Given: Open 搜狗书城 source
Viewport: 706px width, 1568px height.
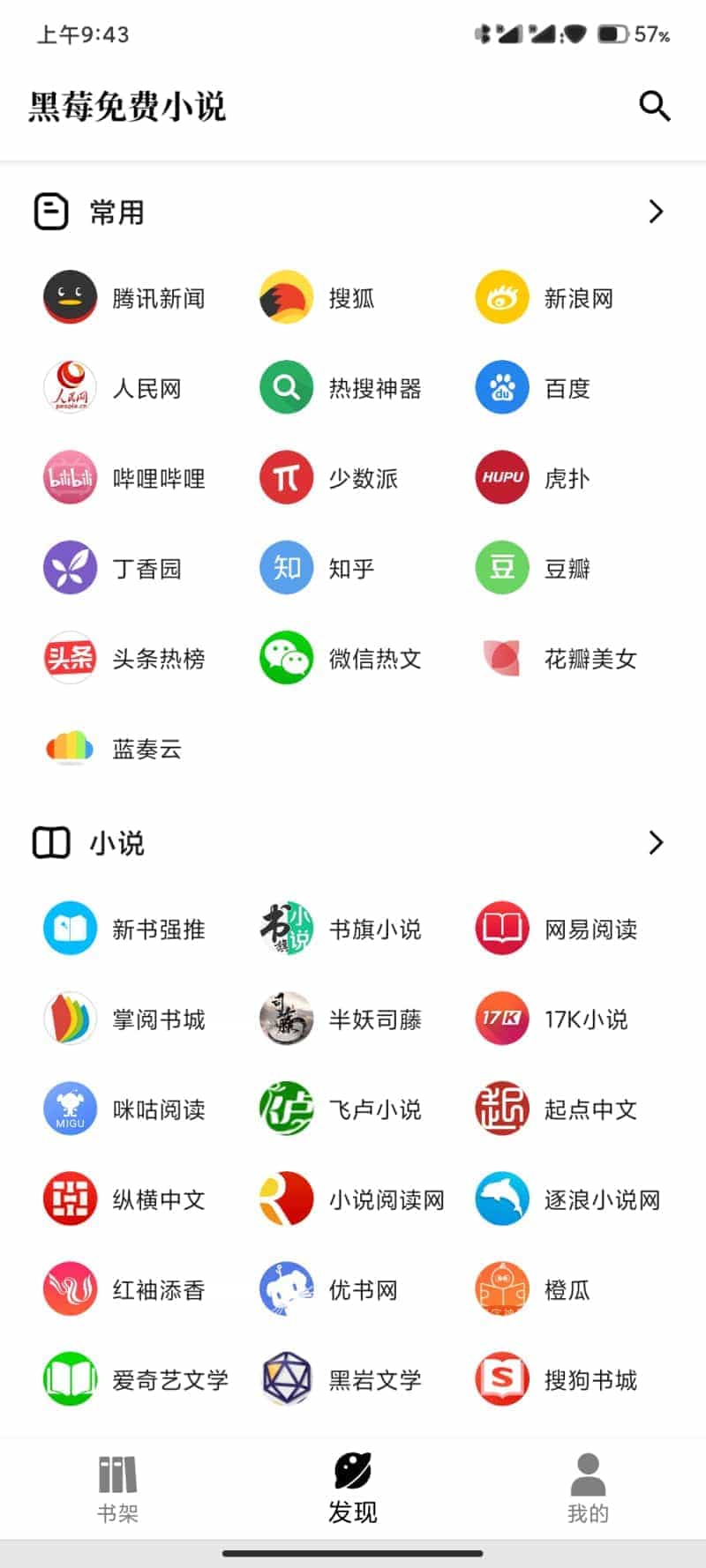Looking at the screenshot, I should point(556,1379).
